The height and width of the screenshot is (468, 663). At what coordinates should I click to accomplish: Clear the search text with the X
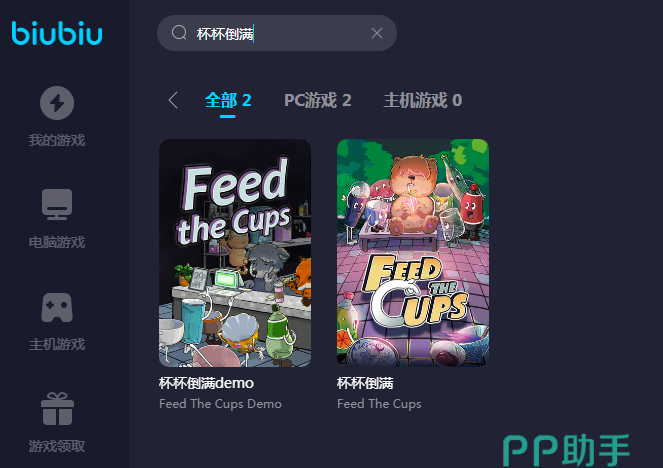377,33
